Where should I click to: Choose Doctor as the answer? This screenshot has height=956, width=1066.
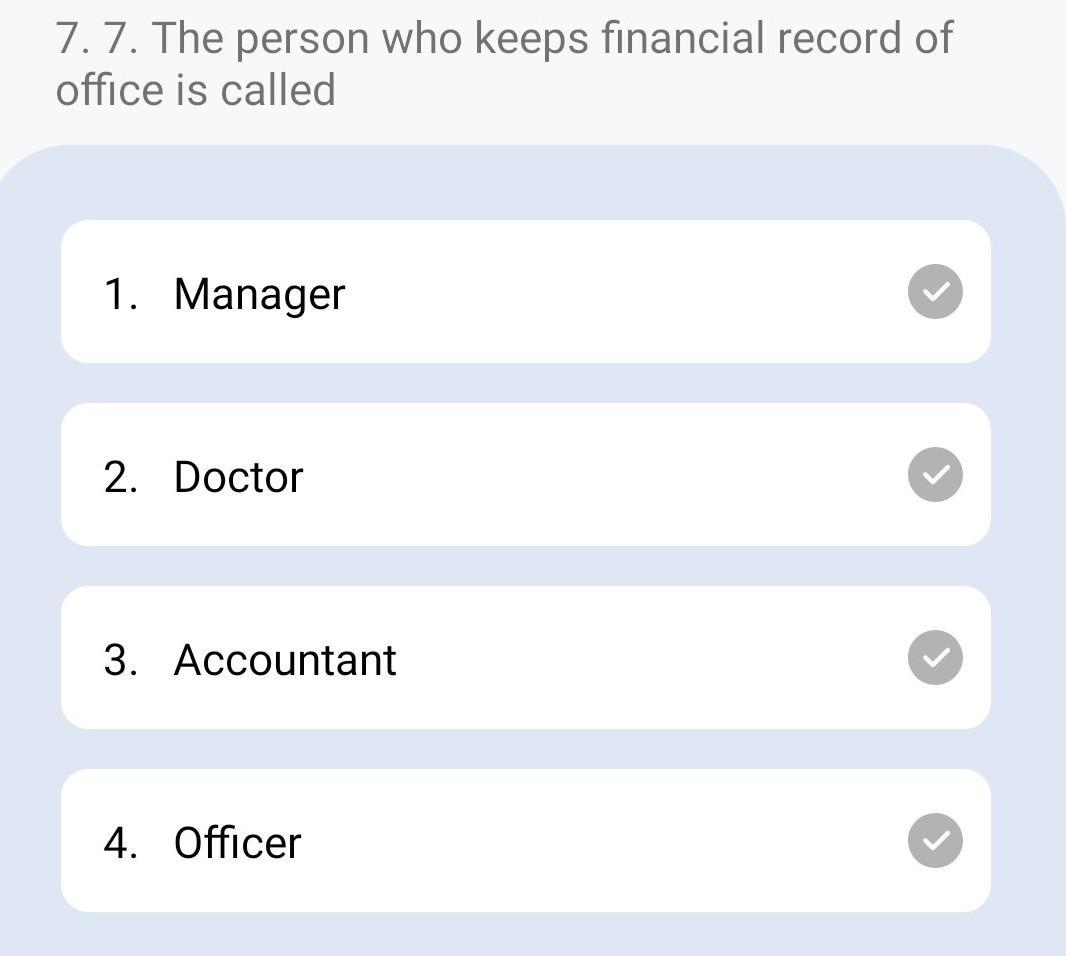[525, 475]
